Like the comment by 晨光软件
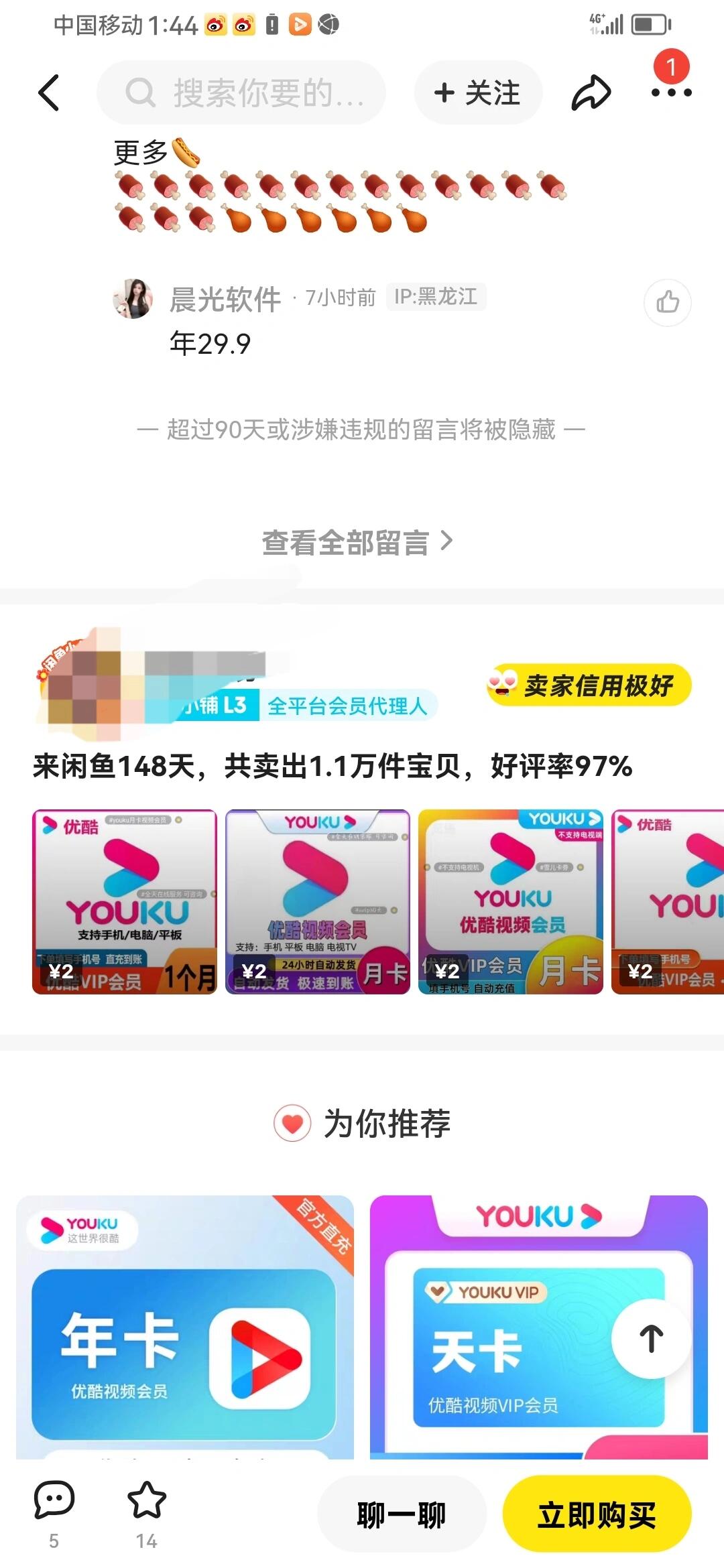The image size is (724, 1568). (x=667, y=302)
